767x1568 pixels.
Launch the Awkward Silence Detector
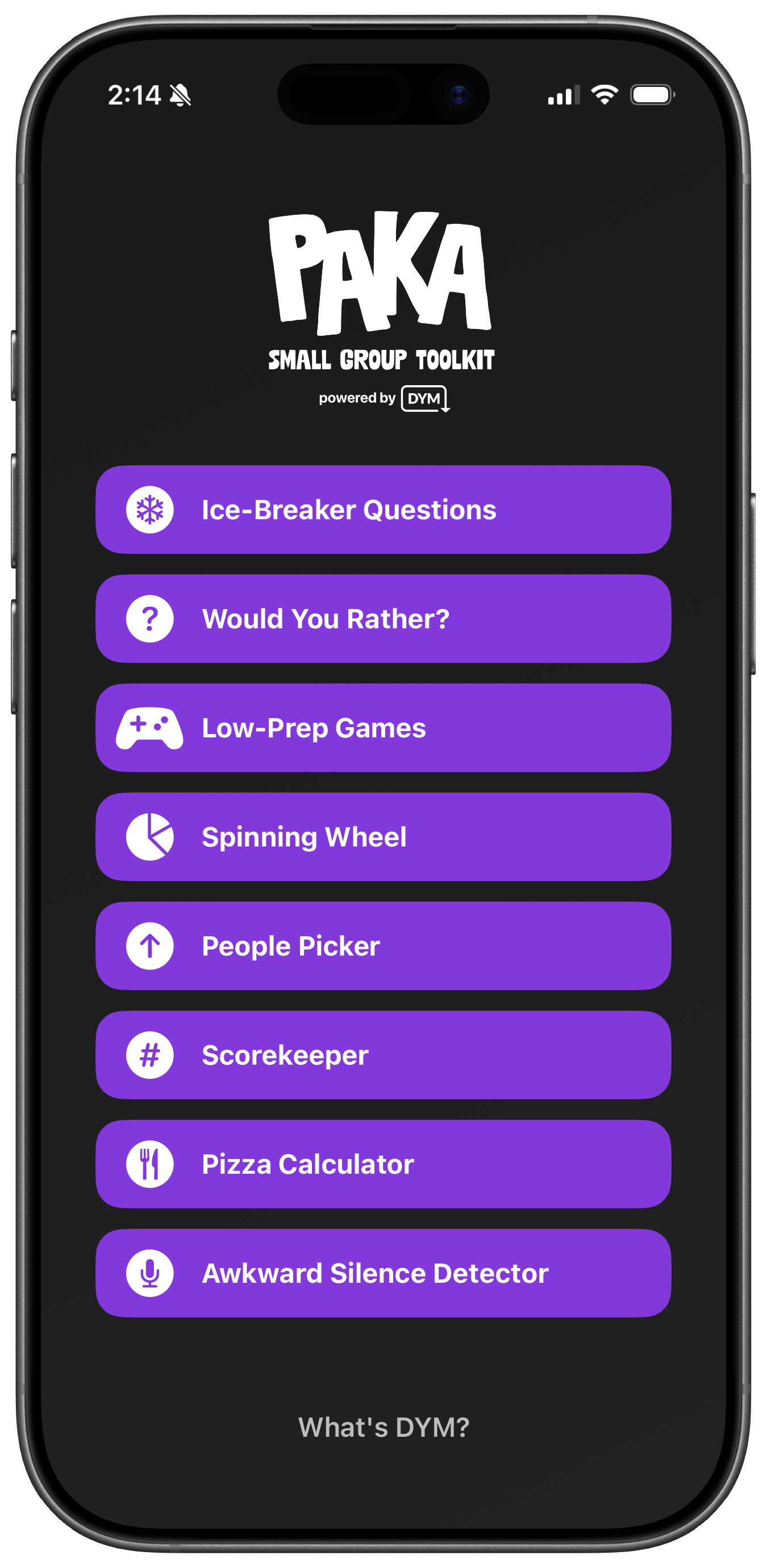click(x=383, y=1273)
